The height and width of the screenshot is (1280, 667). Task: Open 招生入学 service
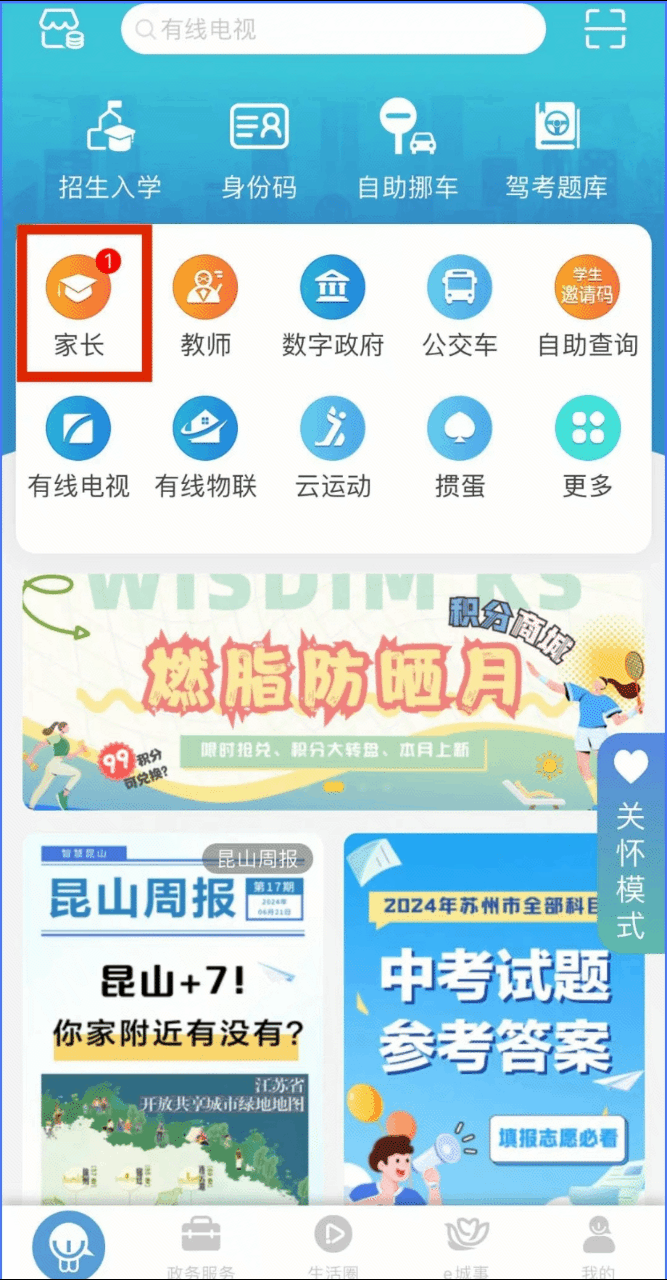110,150
